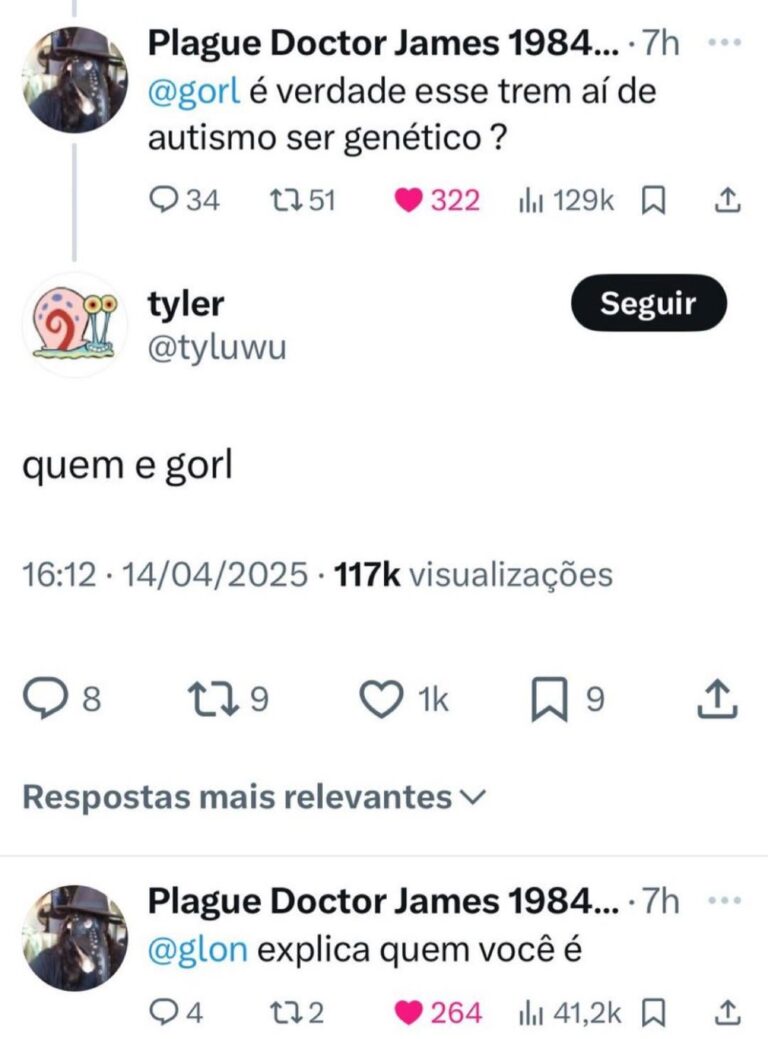768x1039 pixels.
Task: Follow tyler with the Seguir button
Action: [648, 304]
